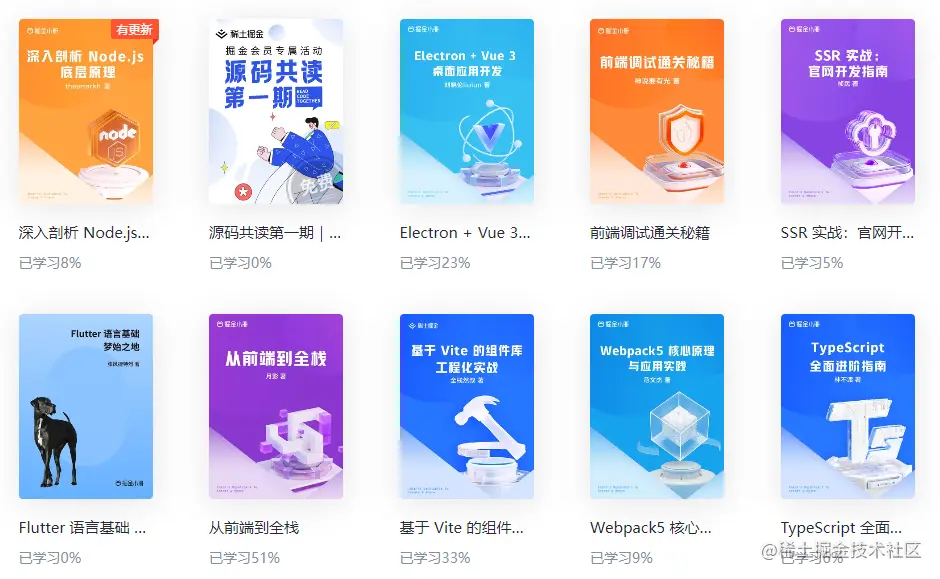View the SSR 实战：官网开发指南 course

click(847, 111)
